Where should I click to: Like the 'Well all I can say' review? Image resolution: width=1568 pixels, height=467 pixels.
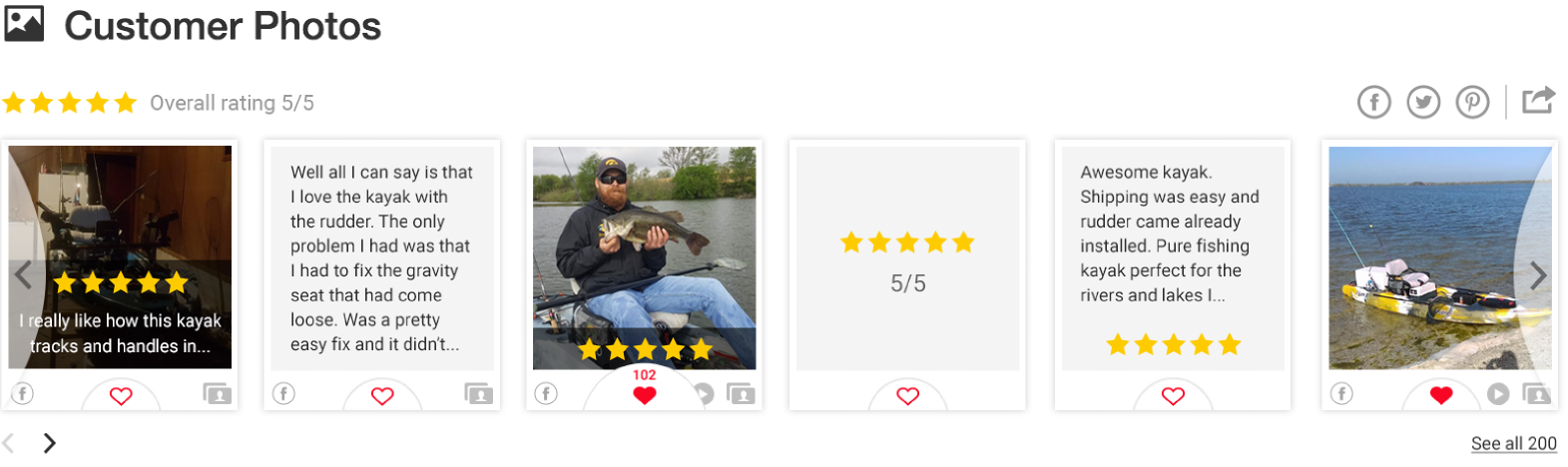(x=382, y=396)
